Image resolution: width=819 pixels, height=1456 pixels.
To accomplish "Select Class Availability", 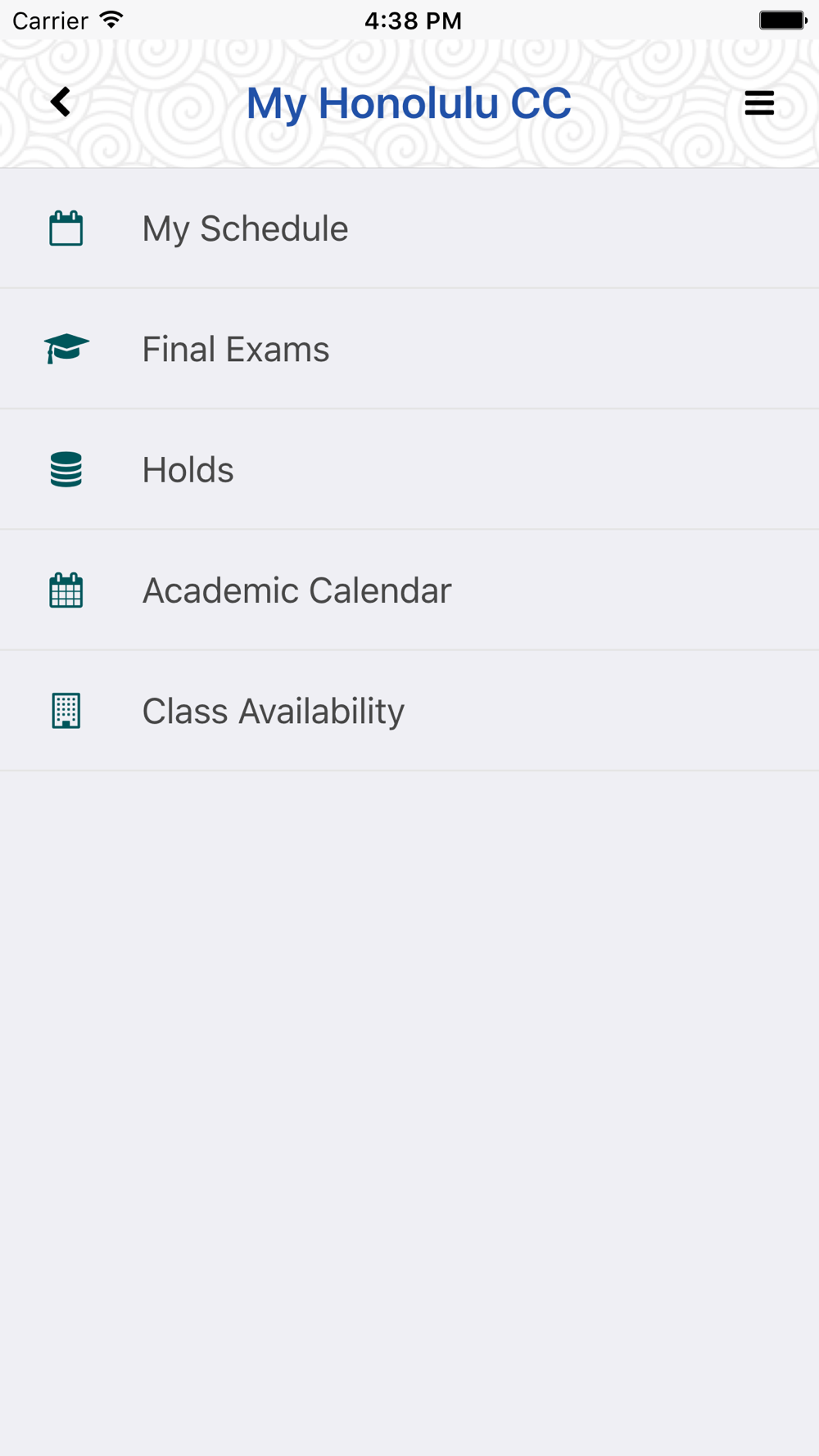I will coord(409,710).
